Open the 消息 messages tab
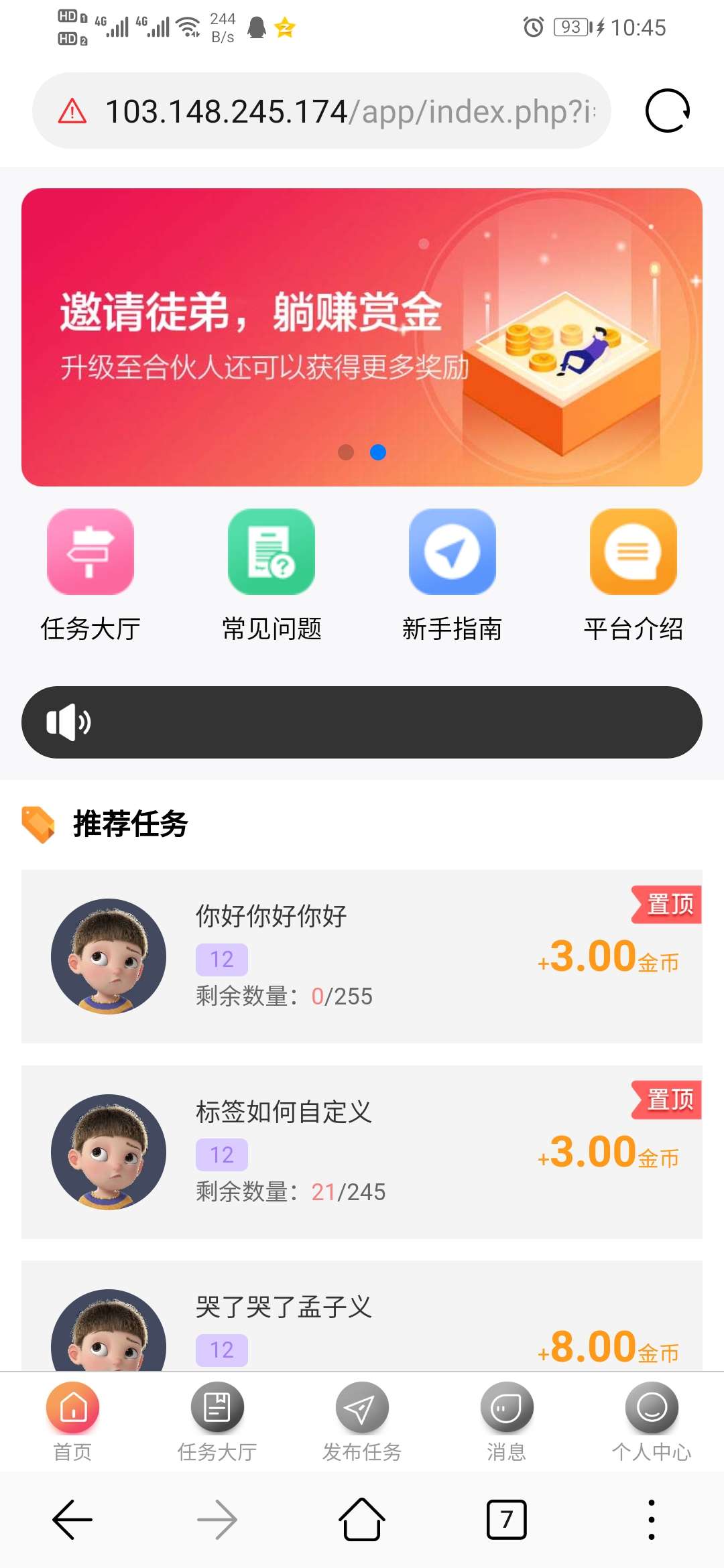Image resolution: width=724 pixels, height=1568 pixels. (507, 1421)
